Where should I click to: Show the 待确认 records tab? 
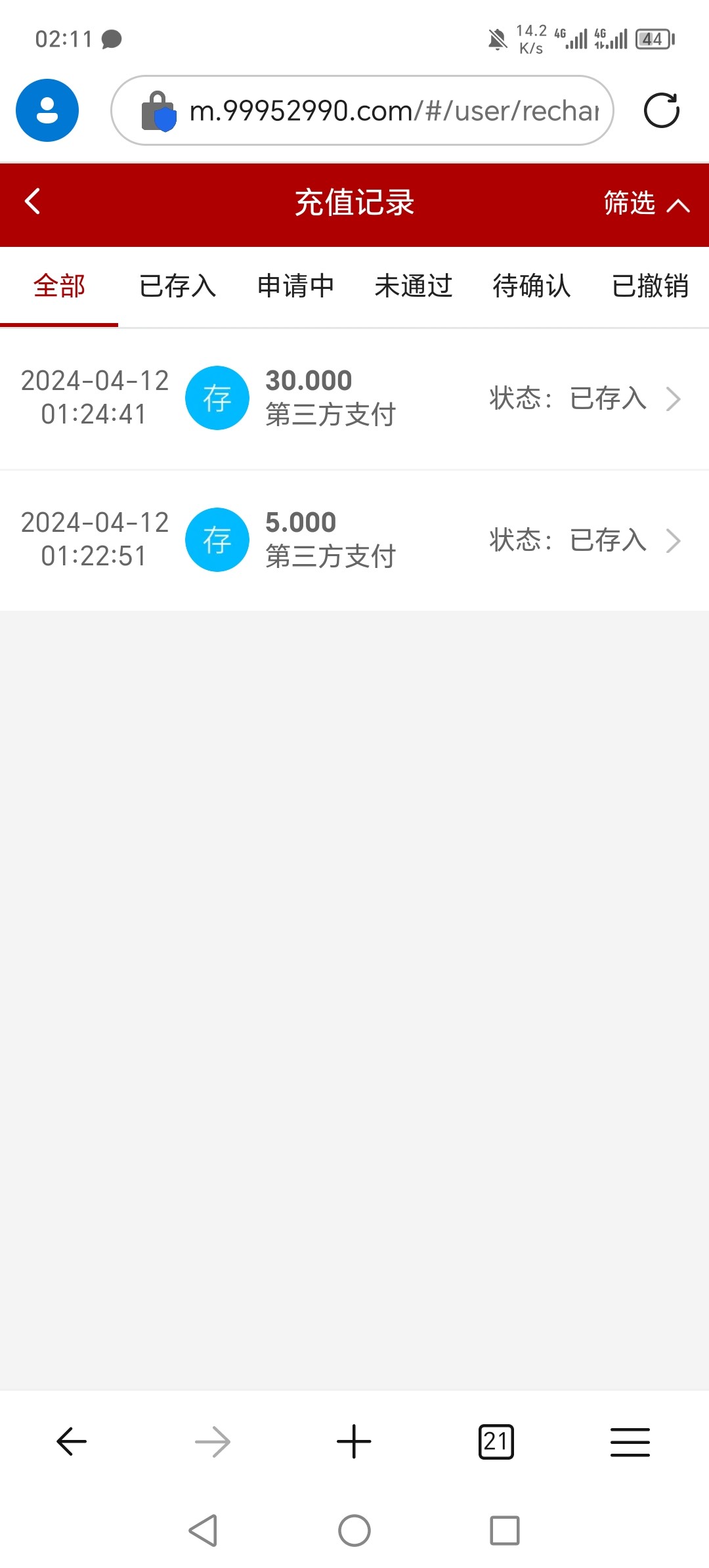pyautogui.click(x=532, y=286)
